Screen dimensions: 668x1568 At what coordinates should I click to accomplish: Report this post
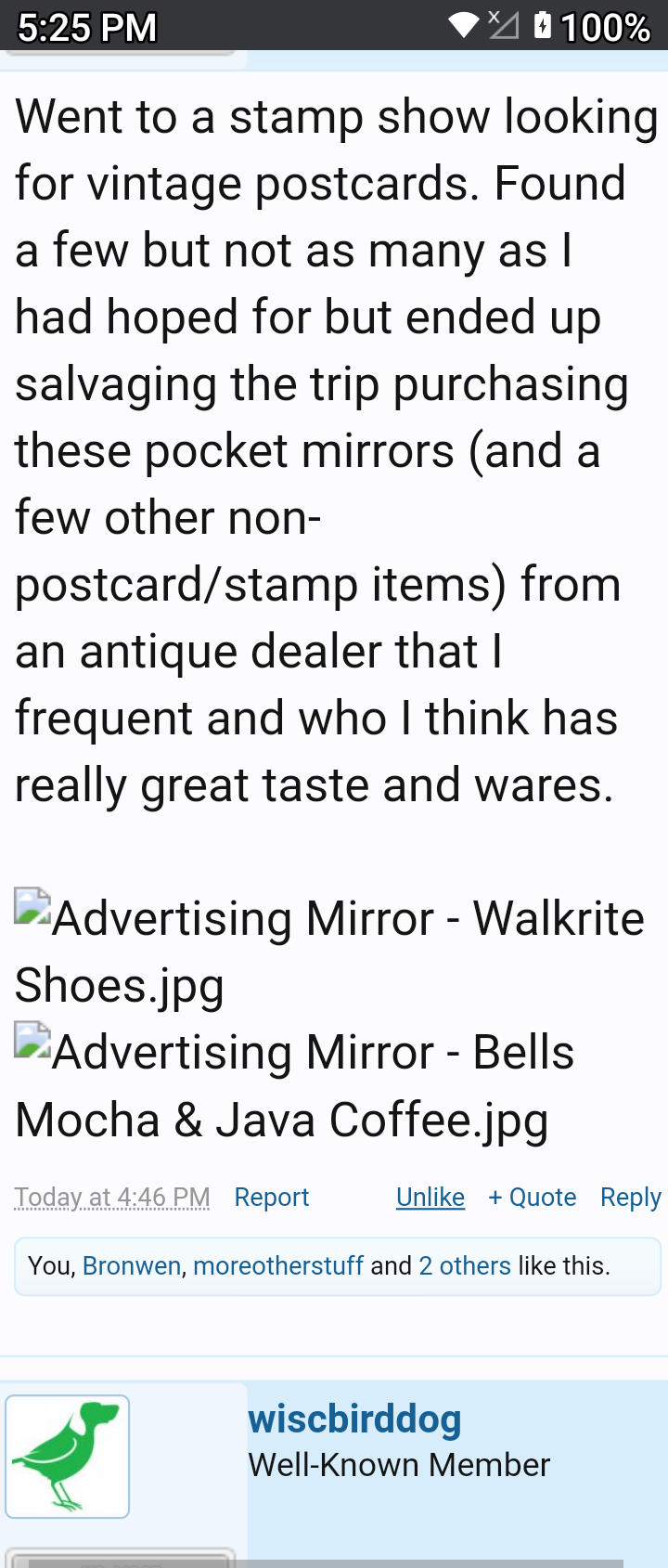[x=271, y=1198]
